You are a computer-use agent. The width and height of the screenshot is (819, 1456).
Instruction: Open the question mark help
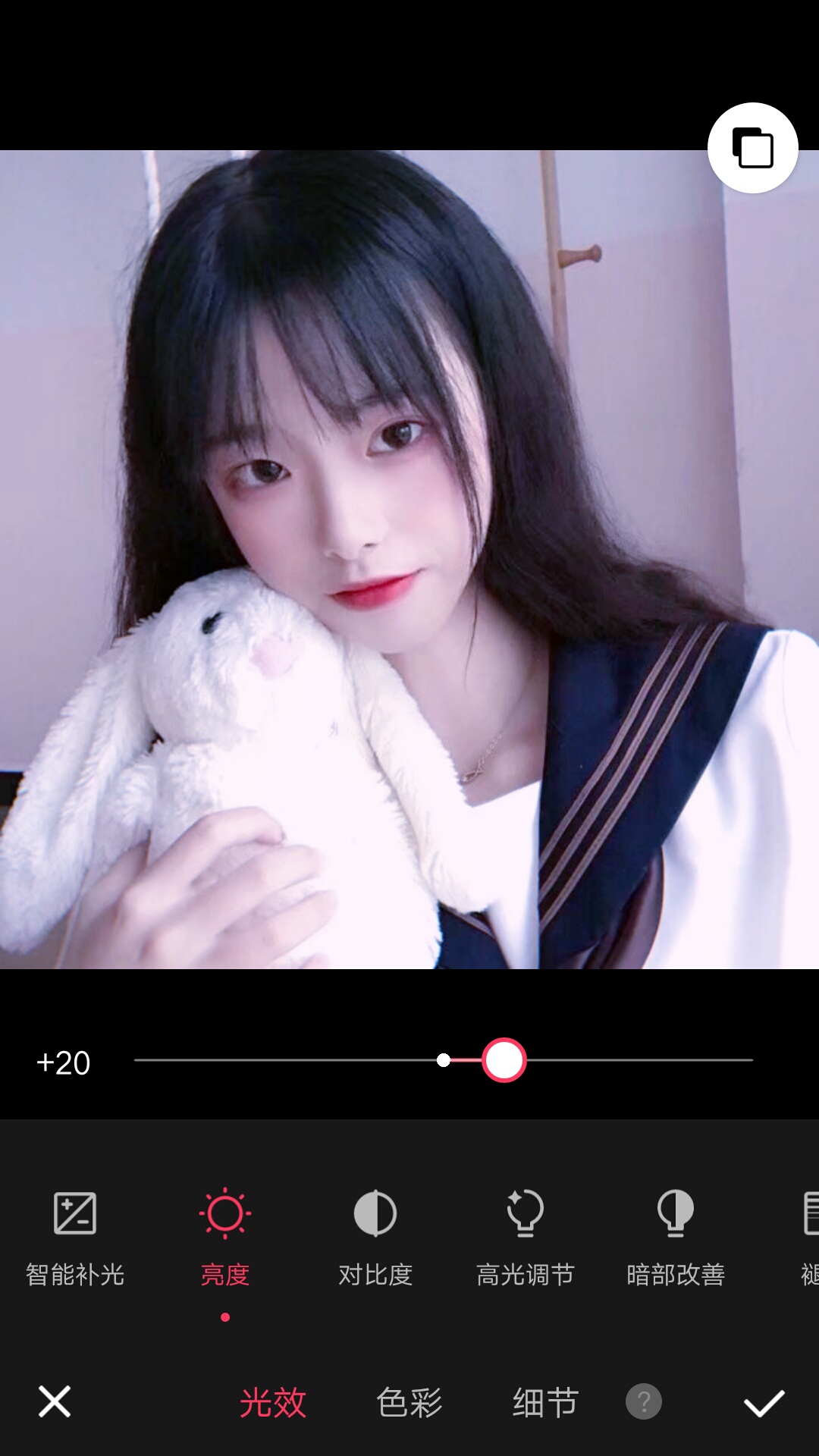tap(644, 1401)
